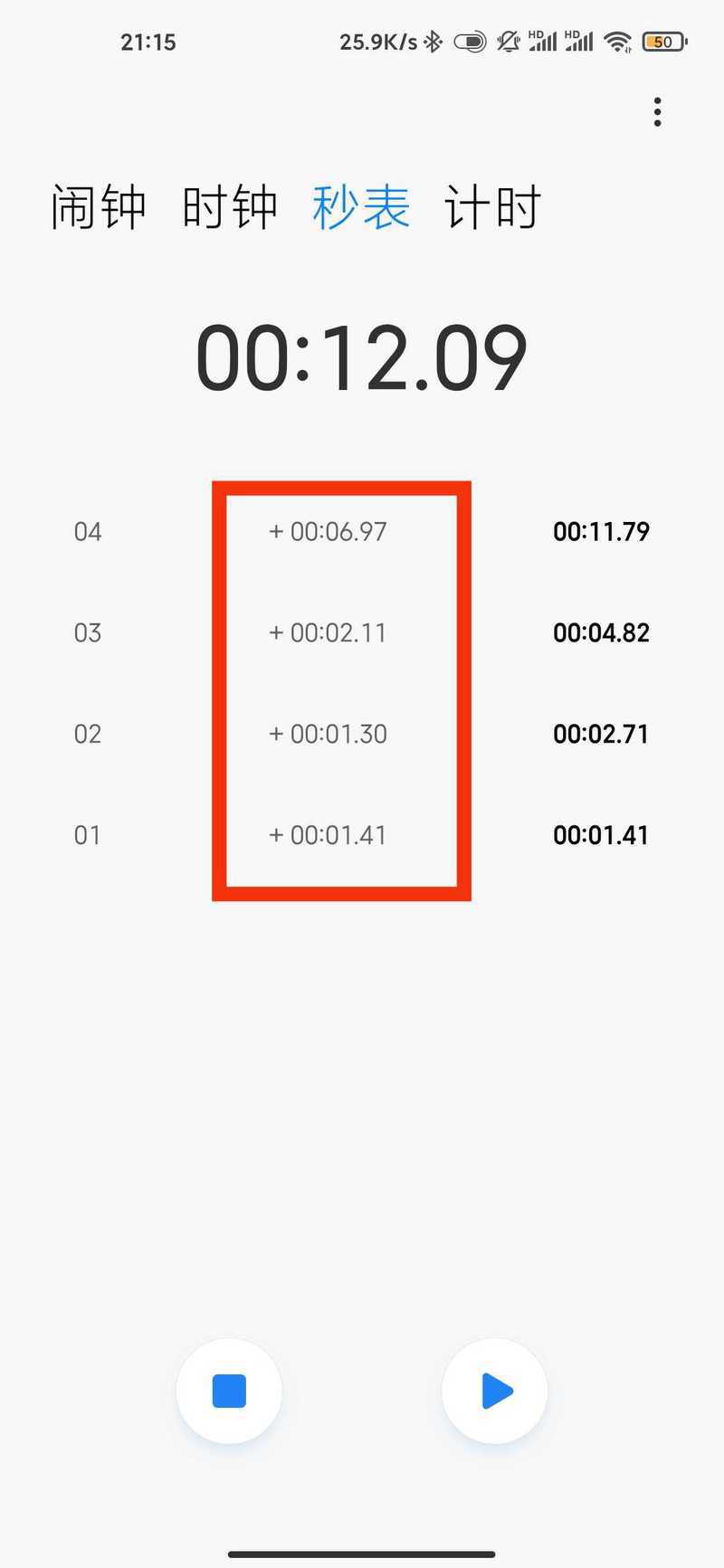Switch to the 时钟 tab
Image resolution: width=724 pixels, height=1568 pixels.
point(229,207)
